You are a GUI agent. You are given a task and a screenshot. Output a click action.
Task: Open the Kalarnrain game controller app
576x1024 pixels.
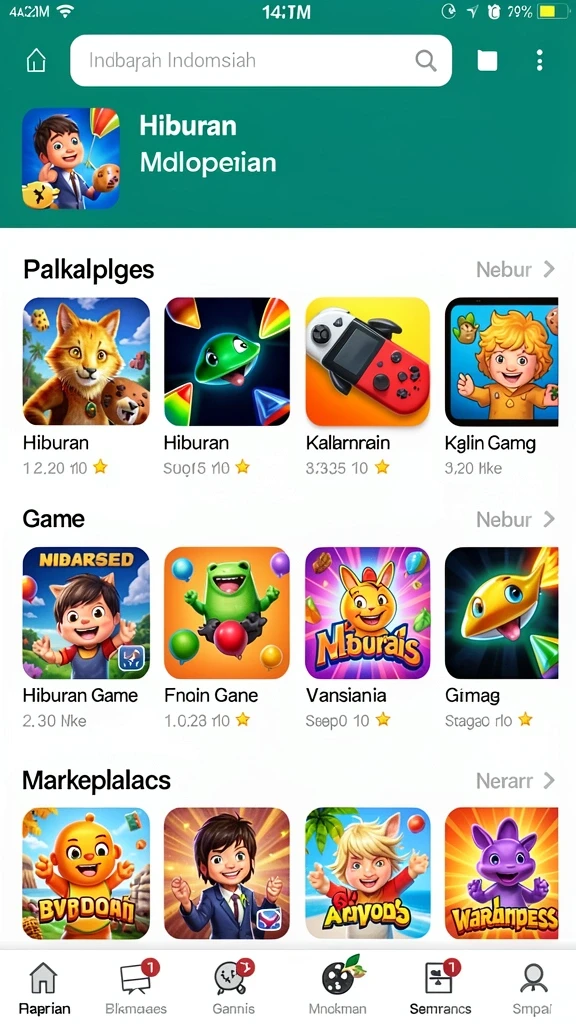click(x=367, y=387)
